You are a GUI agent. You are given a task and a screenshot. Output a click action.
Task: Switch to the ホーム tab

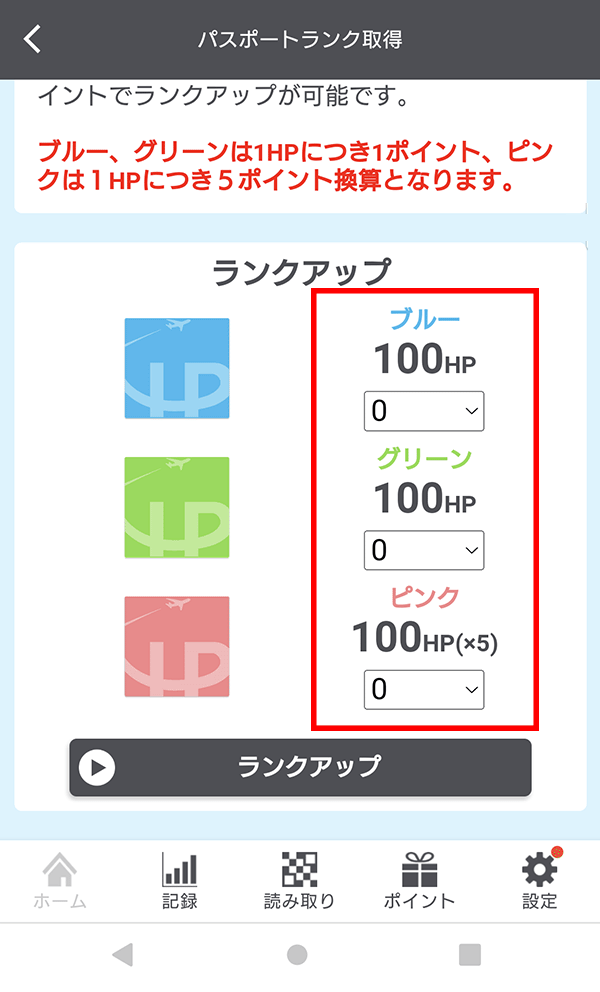60,880
